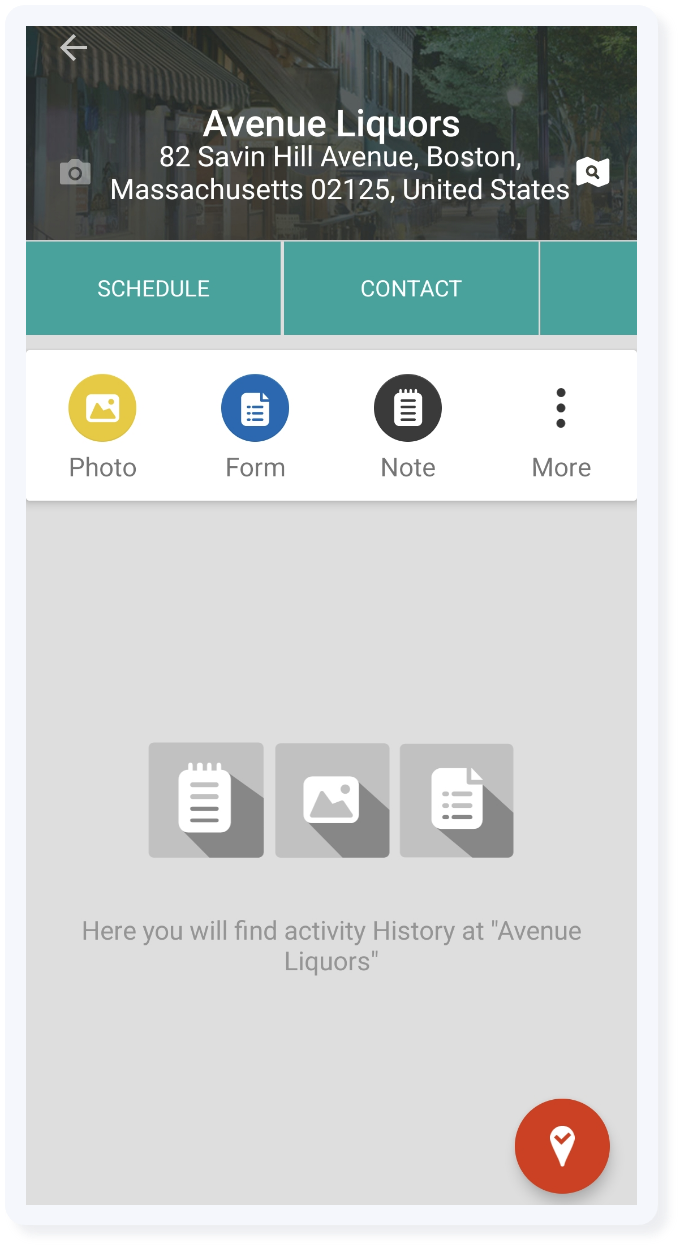The width and height of the screenshot is (683, 1250).
Task: Open the map search icon
Action: (593, 172)
